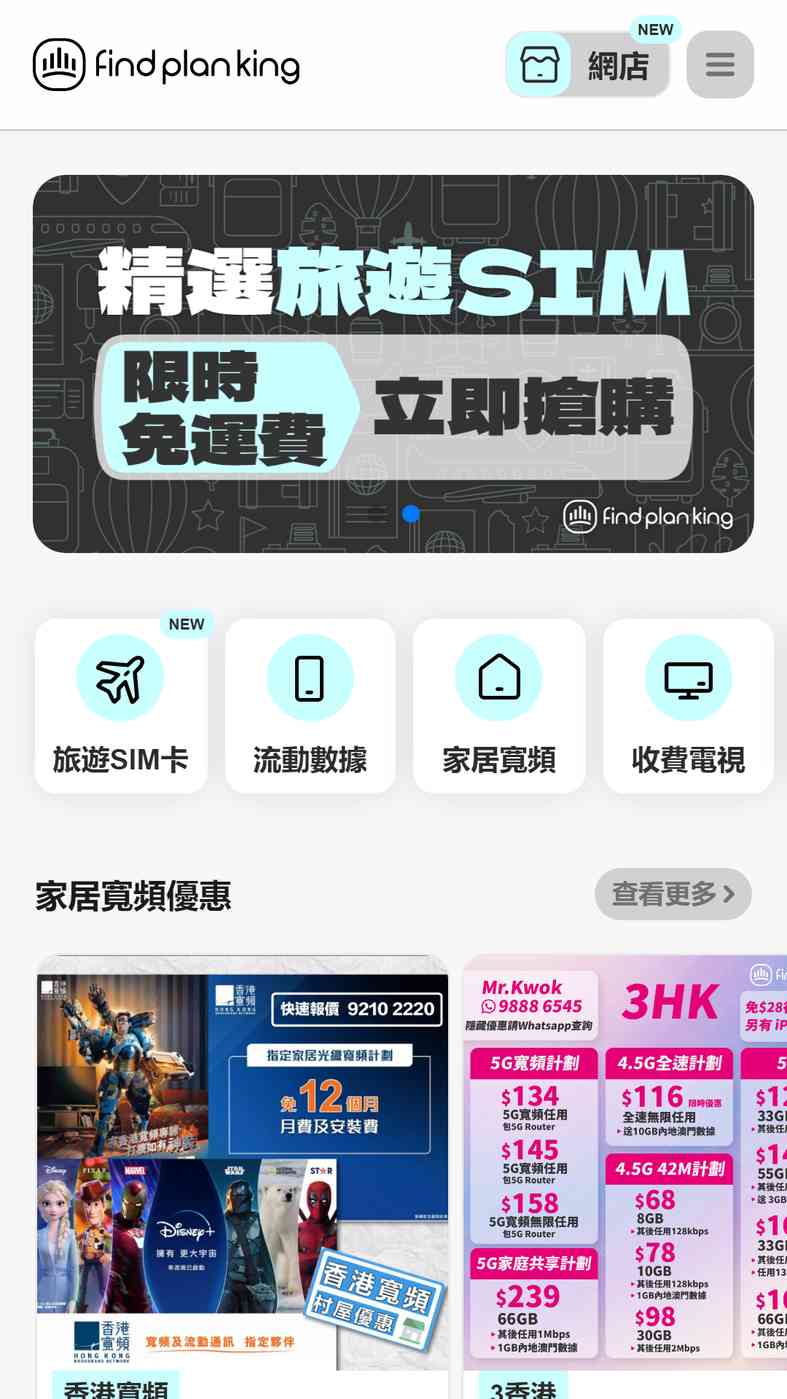Open the 流動數據 category
Screen dimensions: 787x1399
pyautogui.click(x=310, y=706)
